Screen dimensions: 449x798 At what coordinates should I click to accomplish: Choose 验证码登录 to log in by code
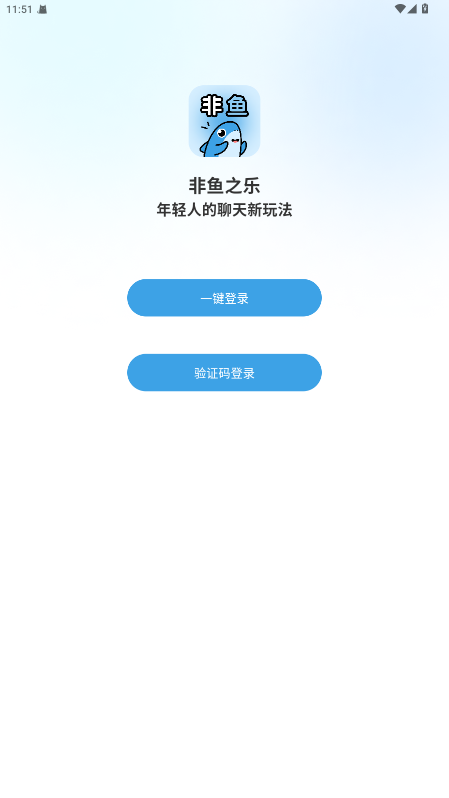pos(224,373)
